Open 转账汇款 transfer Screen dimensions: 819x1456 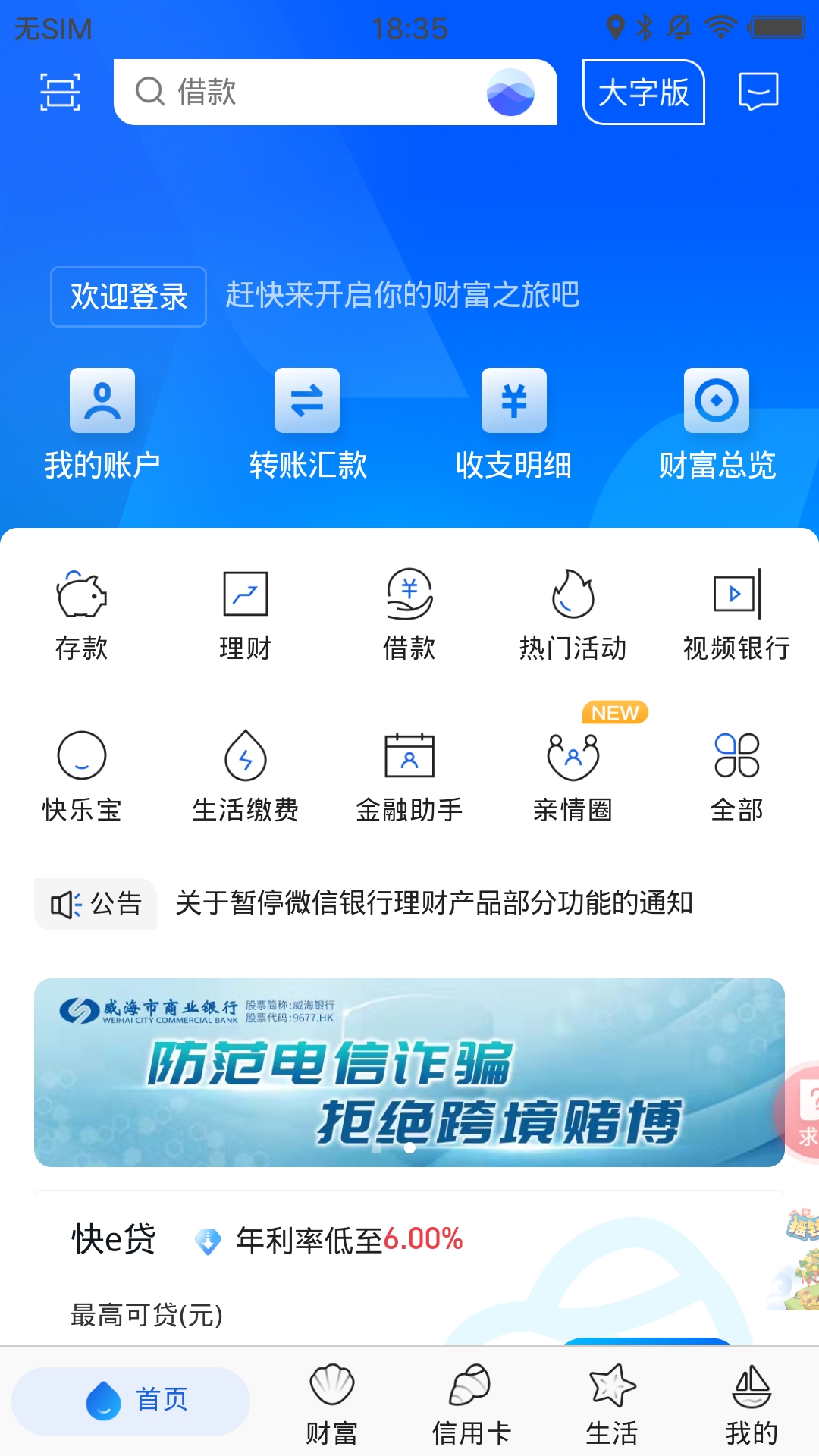[x=307, y=425]
